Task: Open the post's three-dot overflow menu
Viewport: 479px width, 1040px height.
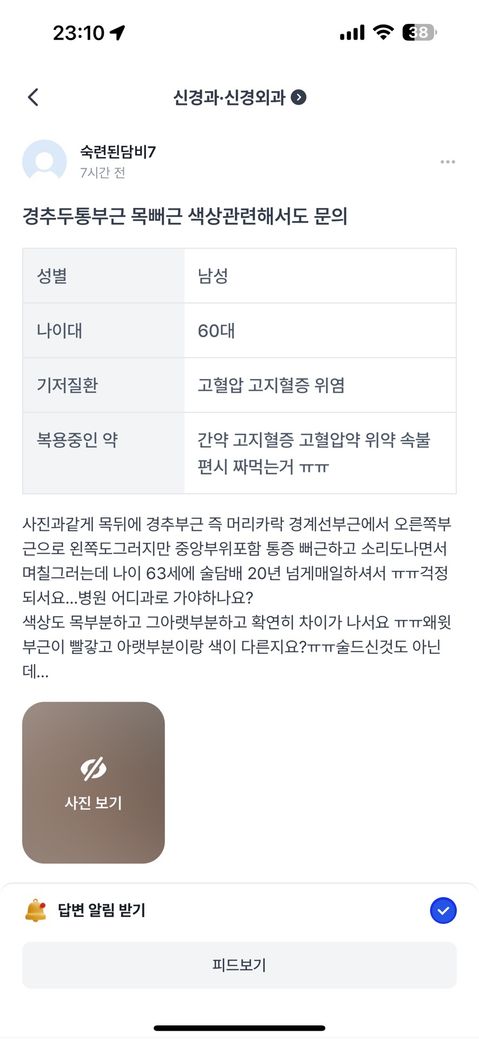Action: 447,162
